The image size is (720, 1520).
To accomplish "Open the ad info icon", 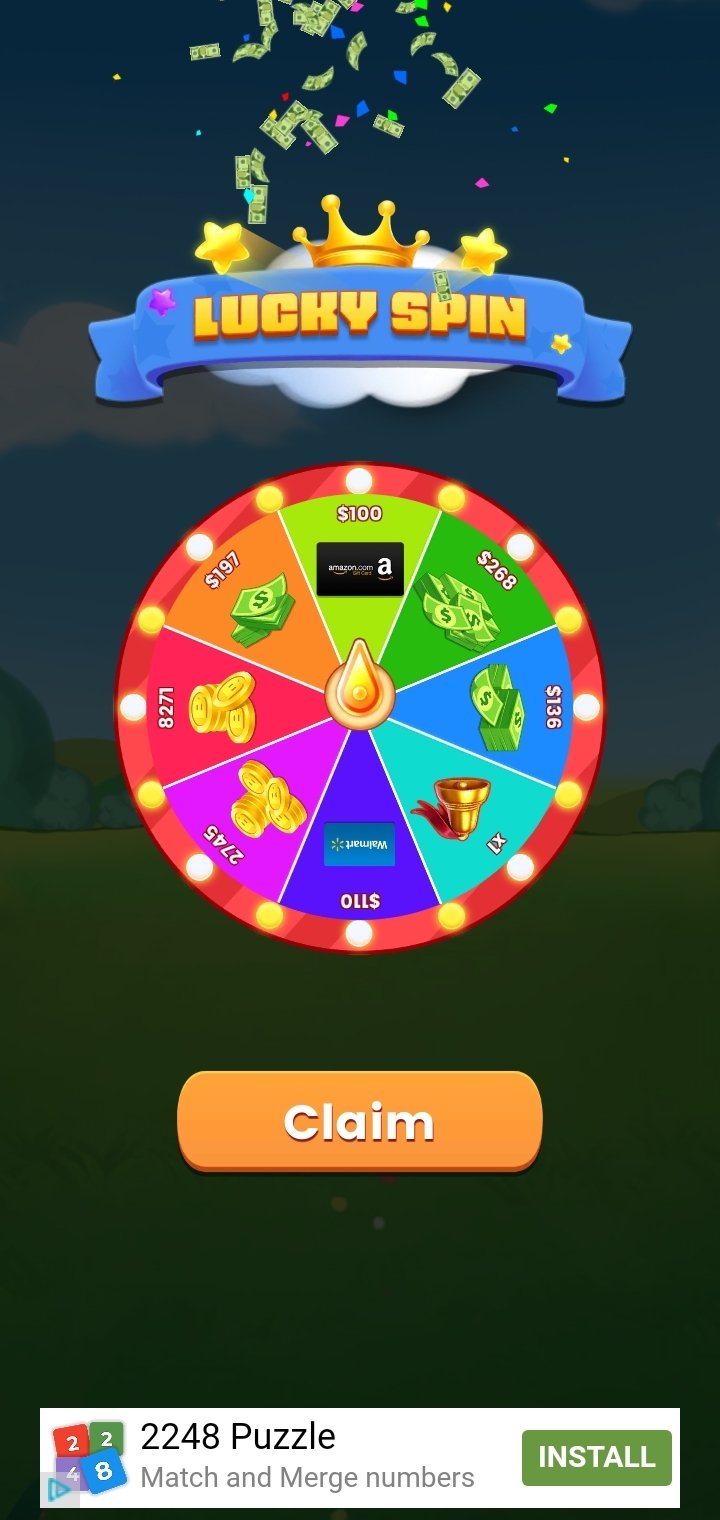I will point(58,1490).
